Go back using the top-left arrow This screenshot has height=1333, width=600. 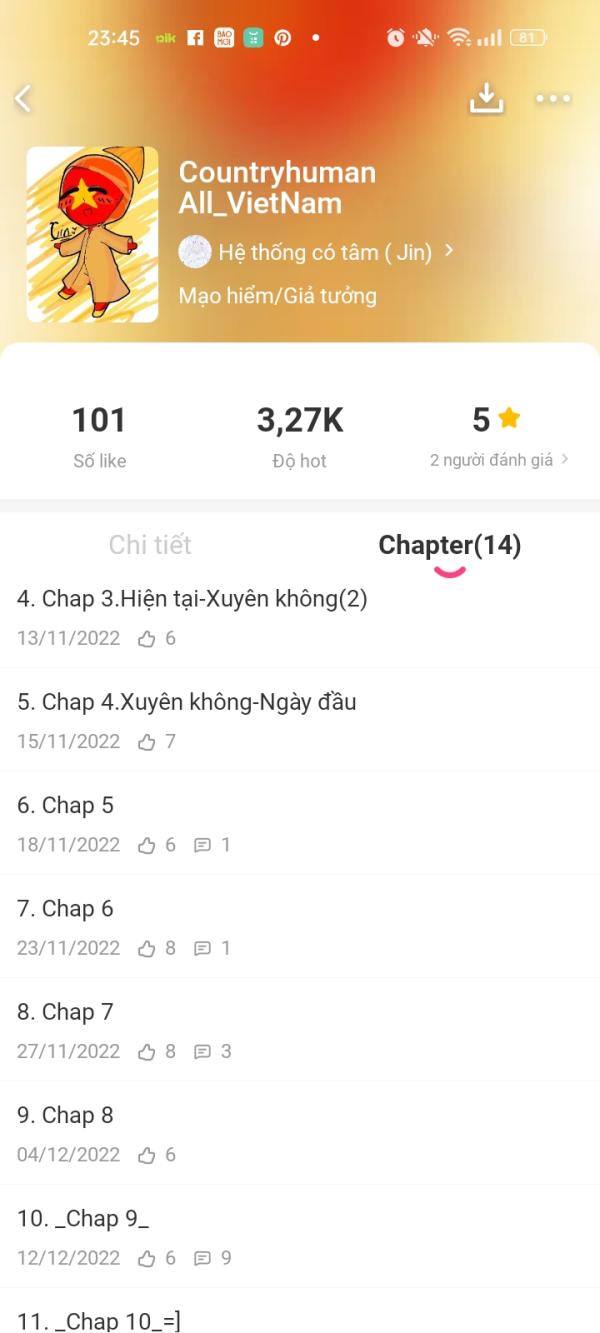pyautogui.click(x=23, y=98)
